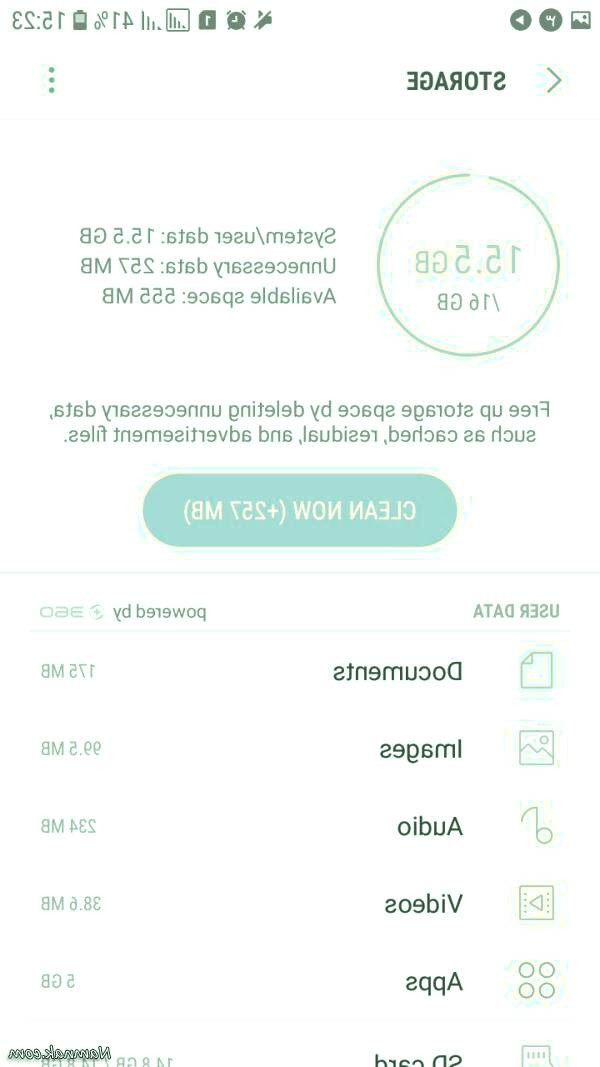Select the Videos row
Viewport: 600px width, 1067px height.
point(300,905)
